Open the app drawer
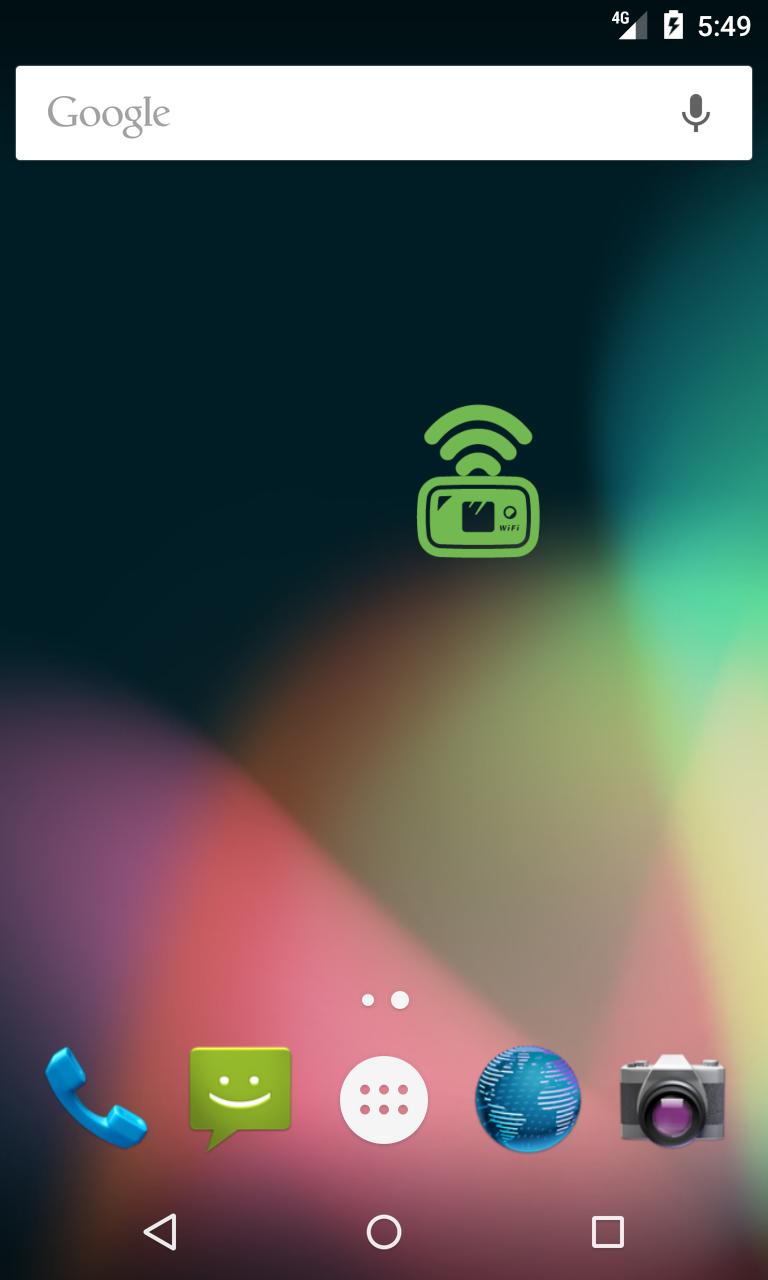This screenshot has height=1280, width=768. click(x=383, y=1099)
